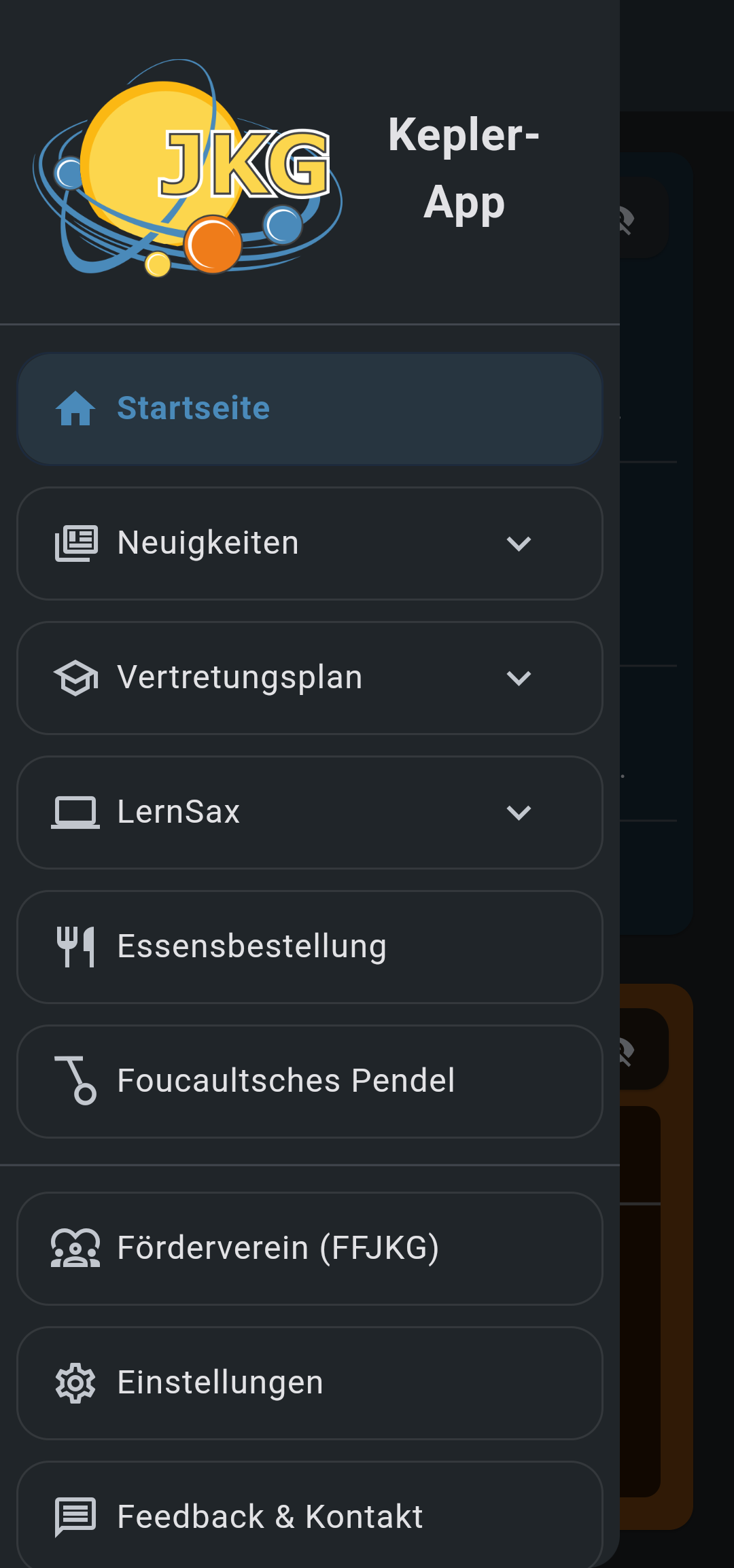Screen dimensions: 734x1568
Task: Open Feedback & Kontakt
Action: [309, 1516]
